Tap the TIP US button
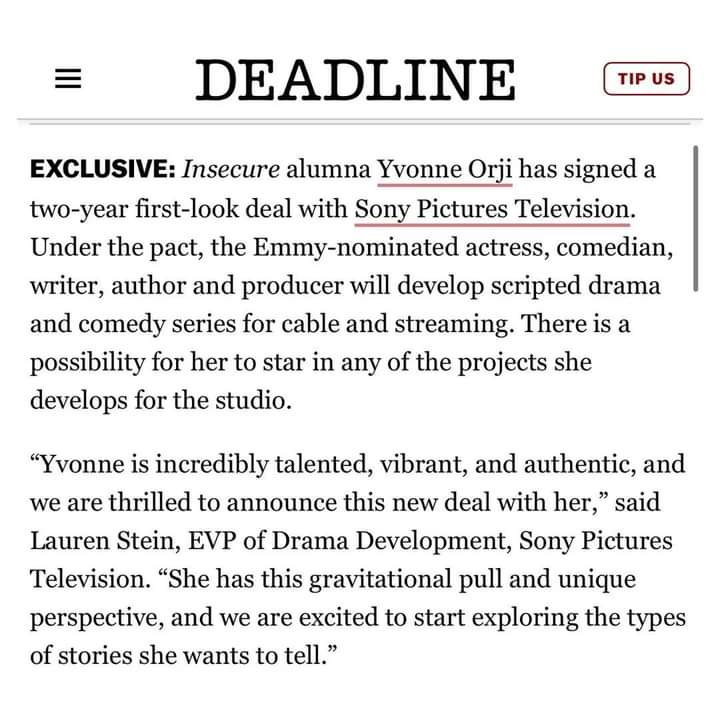This screenshot has width=720, height=720. [646, 79]
